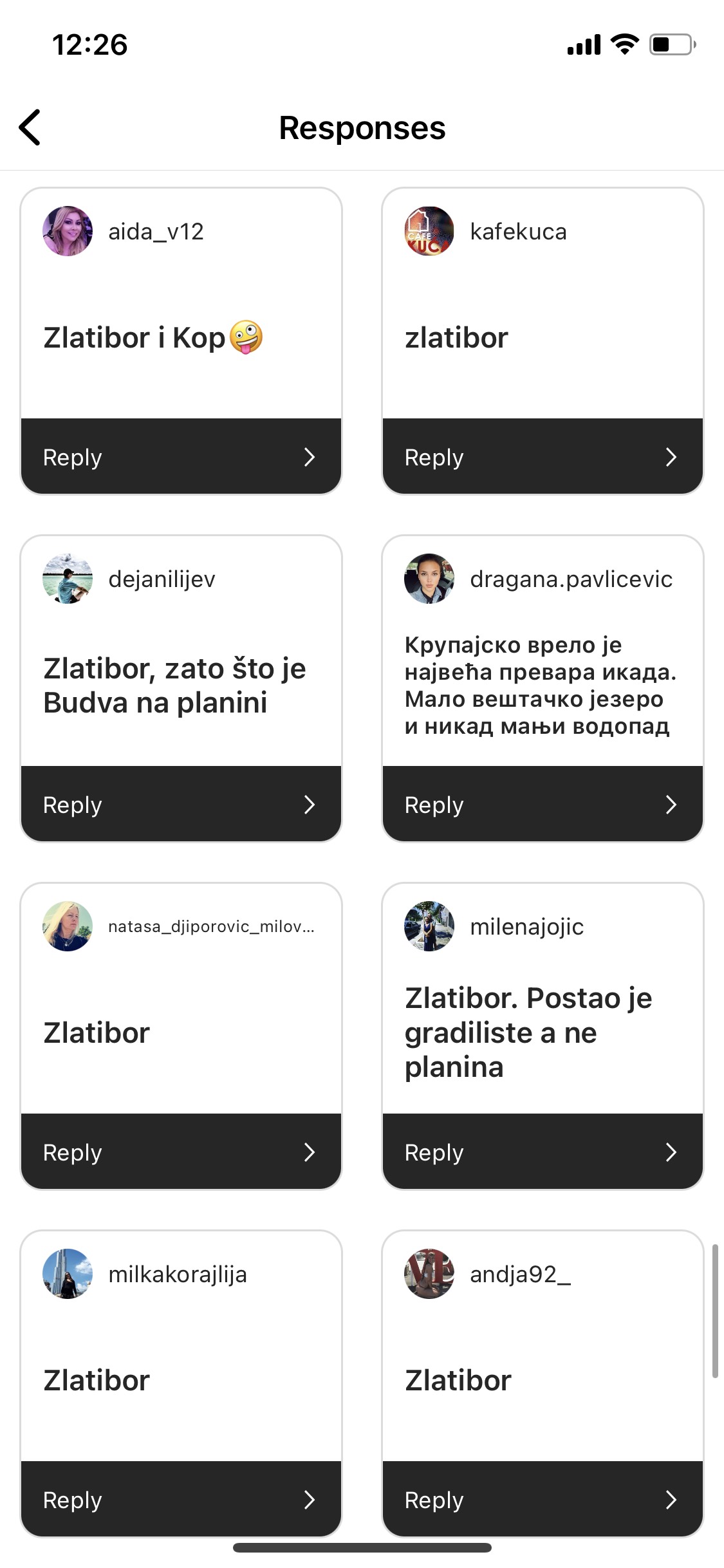Reply to andja92_'s response

pyautogui.click(x=543, y=1500)
